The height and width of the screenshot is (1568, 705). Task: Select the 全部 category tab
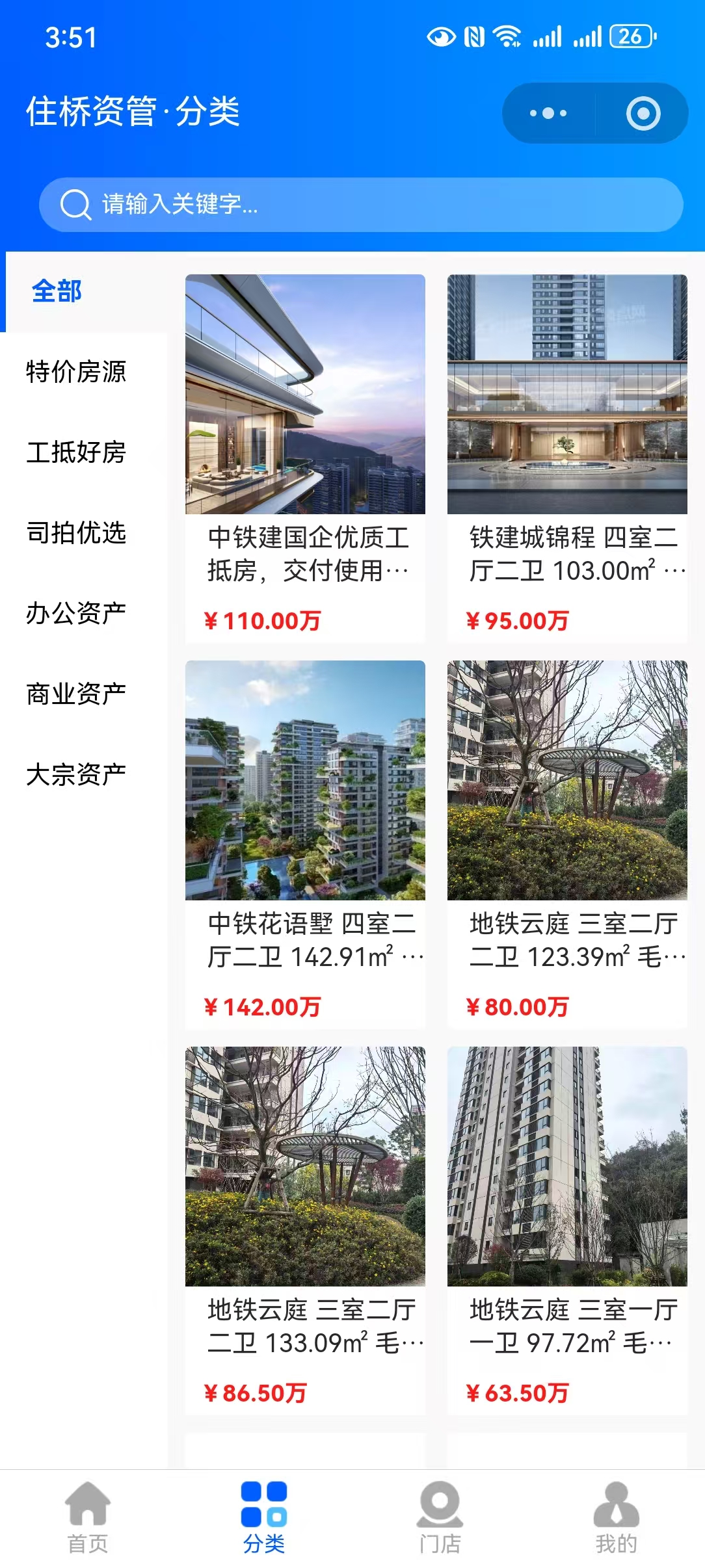point(57,293)
